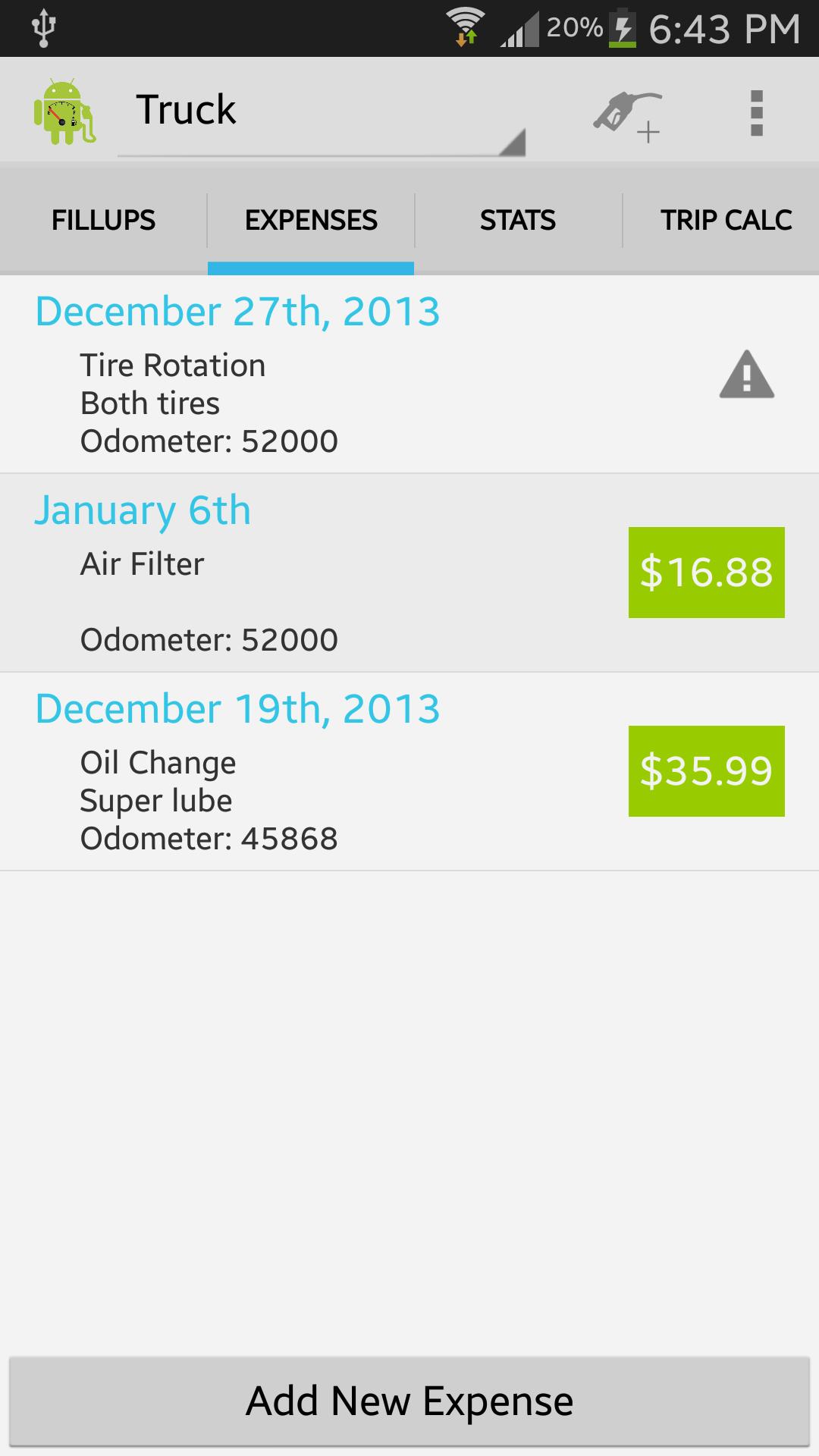Click the $35.99 green price badge
This screenshot has height=1456, width=819.
[x=706, y=772]
